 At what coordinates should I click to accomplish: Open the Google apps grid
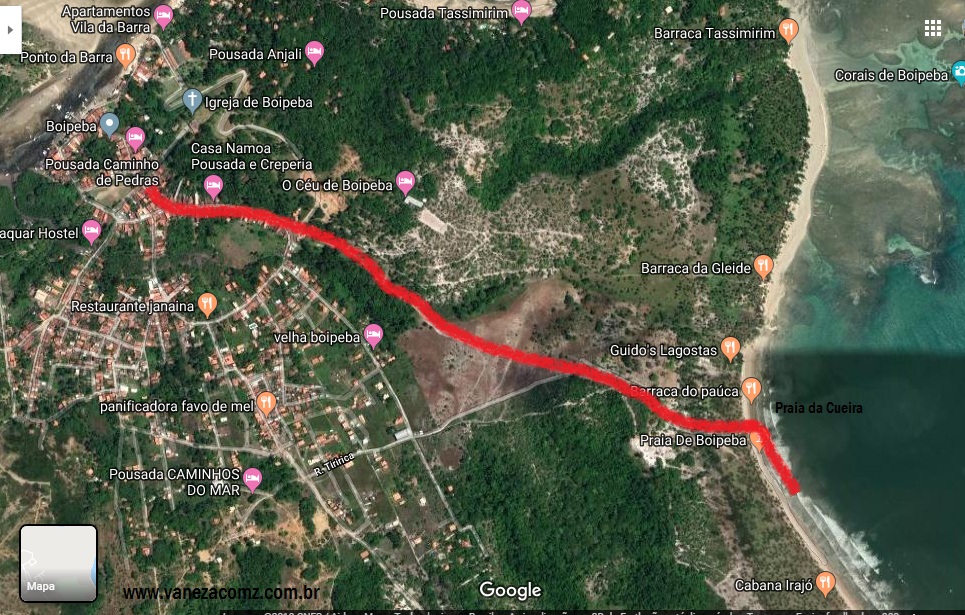932,29
